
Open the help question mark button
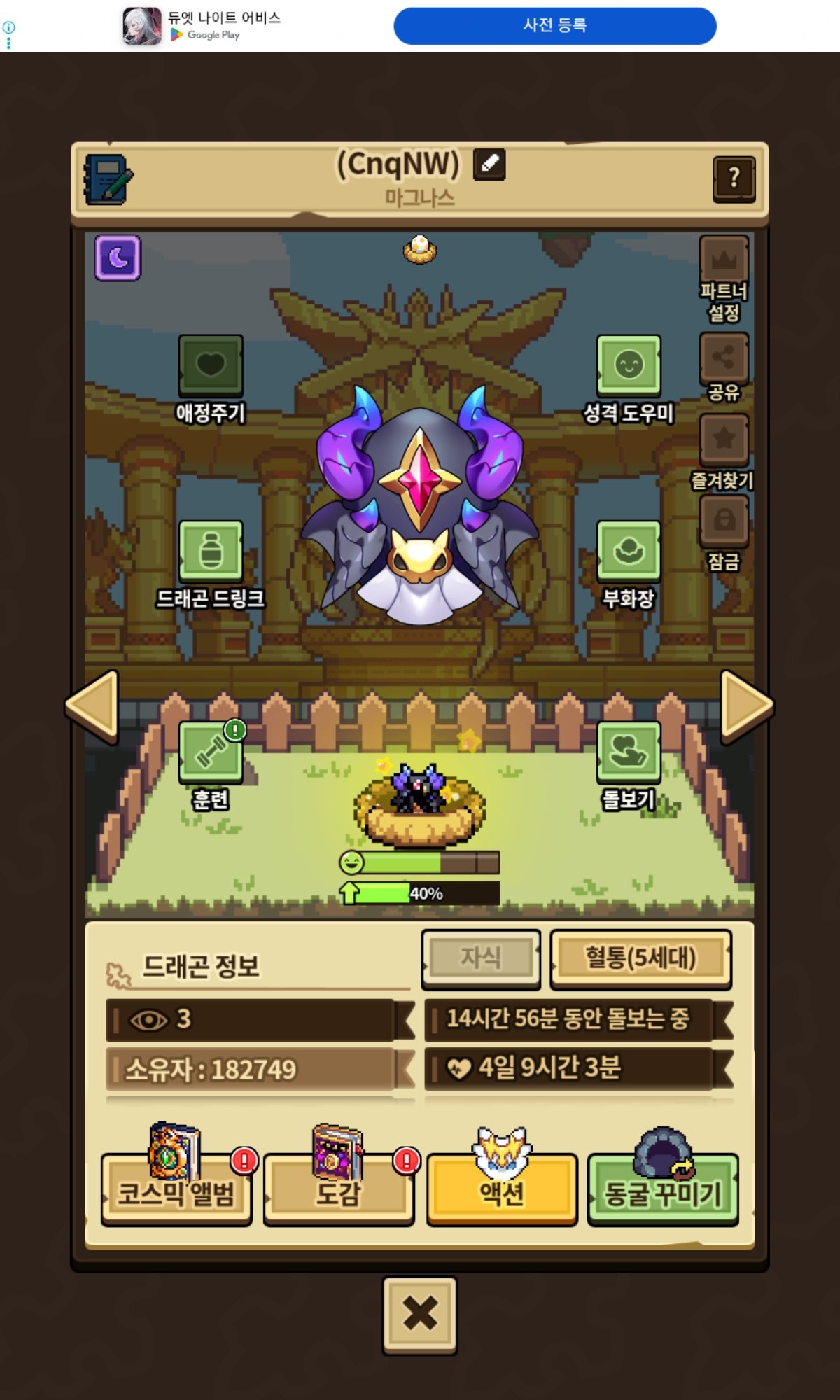734,179
